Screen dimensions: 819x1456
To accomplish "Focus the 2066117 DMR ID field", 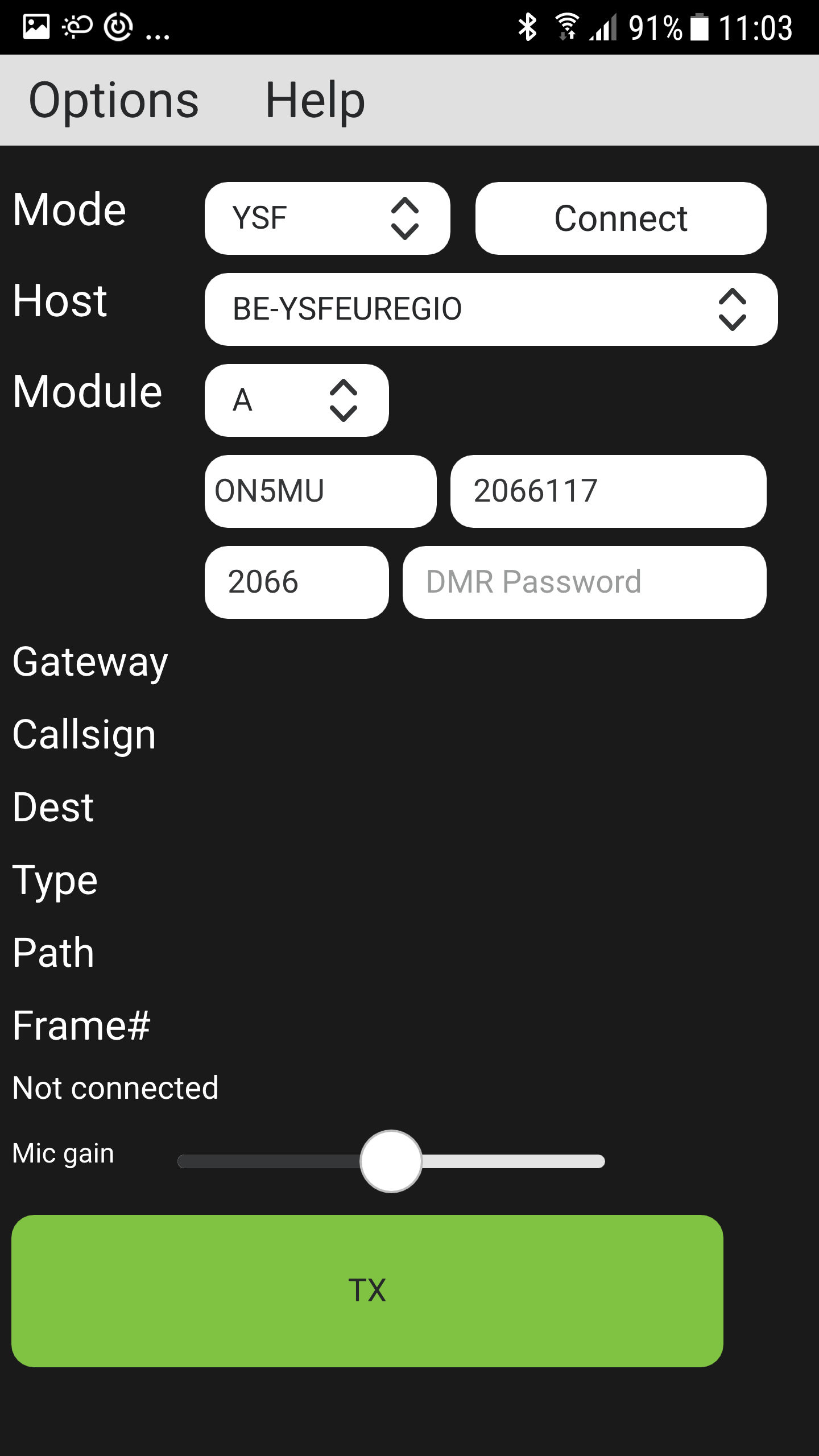I will pyautogui.click(x=608, y=491).
